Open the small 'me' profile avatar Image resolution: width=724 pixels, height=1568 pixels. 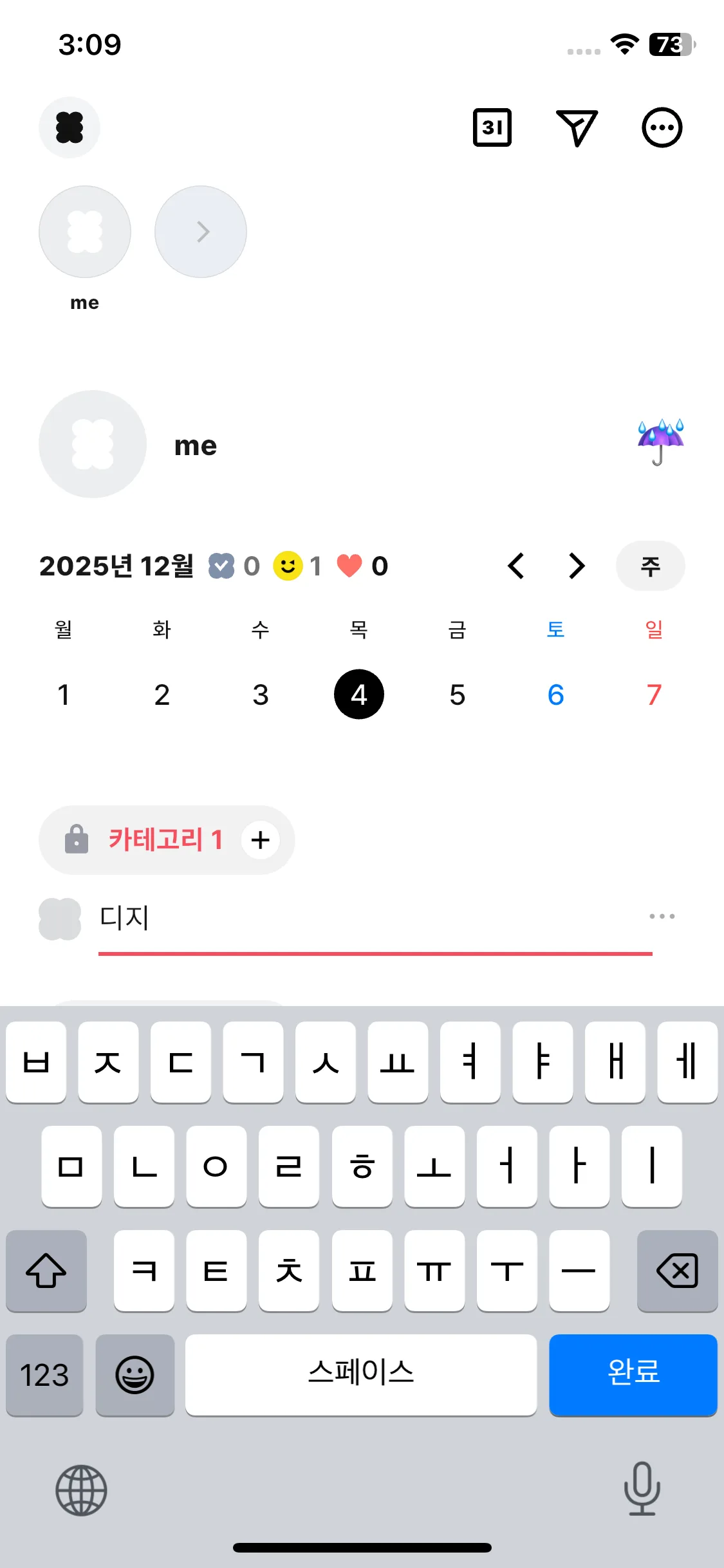85,232
